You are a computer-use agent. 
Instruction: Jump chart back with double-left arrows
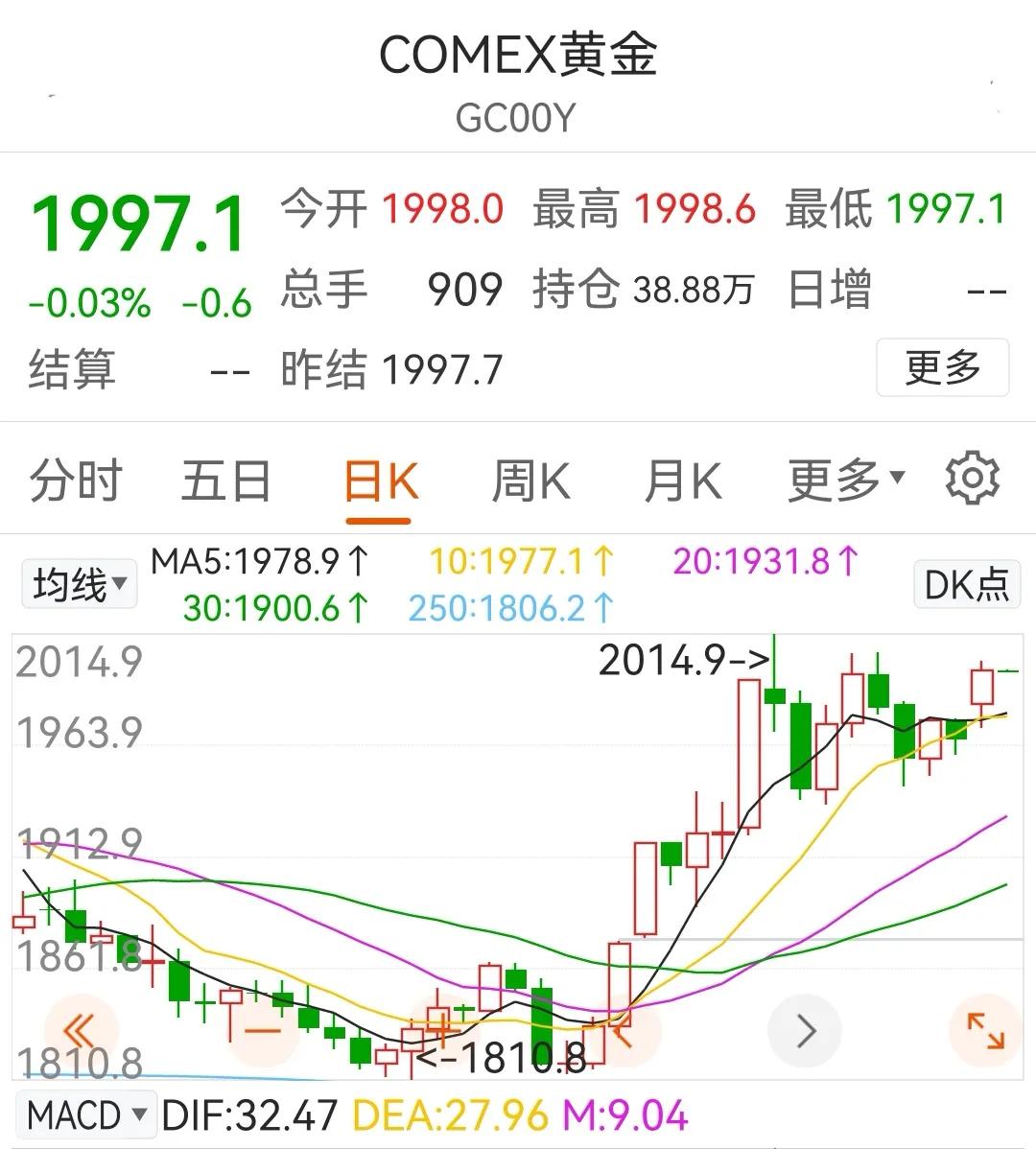tap(81, 1031)
